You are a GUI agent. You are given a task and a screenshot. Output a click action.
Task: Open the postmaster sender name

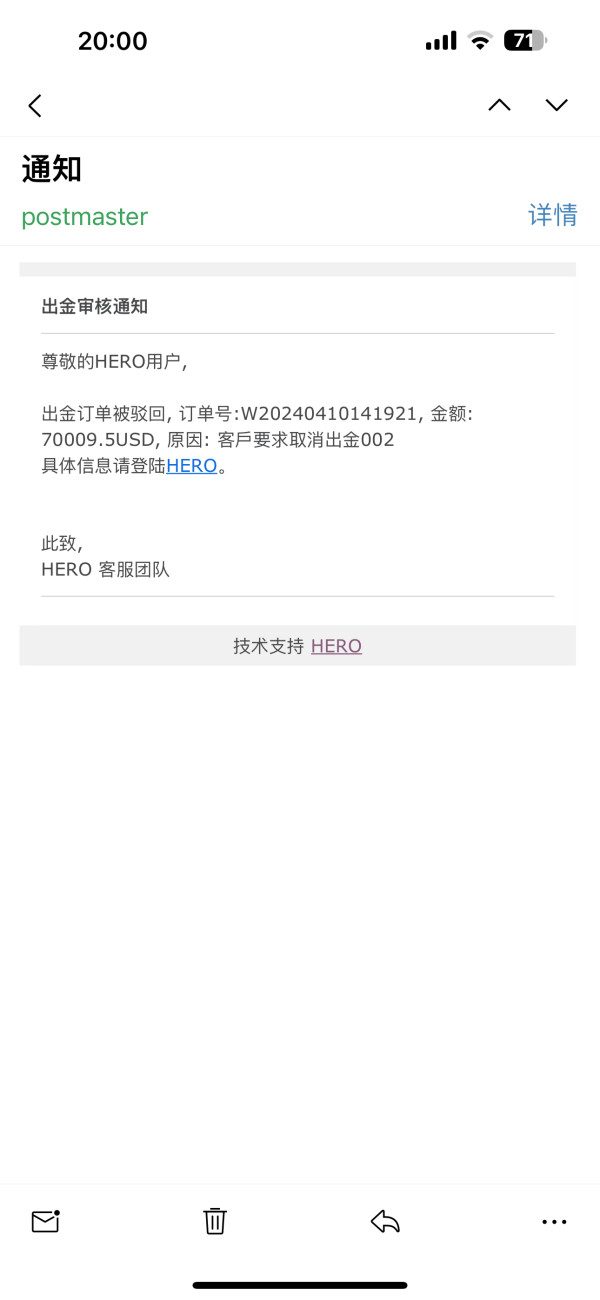click(x=85, y=217)
